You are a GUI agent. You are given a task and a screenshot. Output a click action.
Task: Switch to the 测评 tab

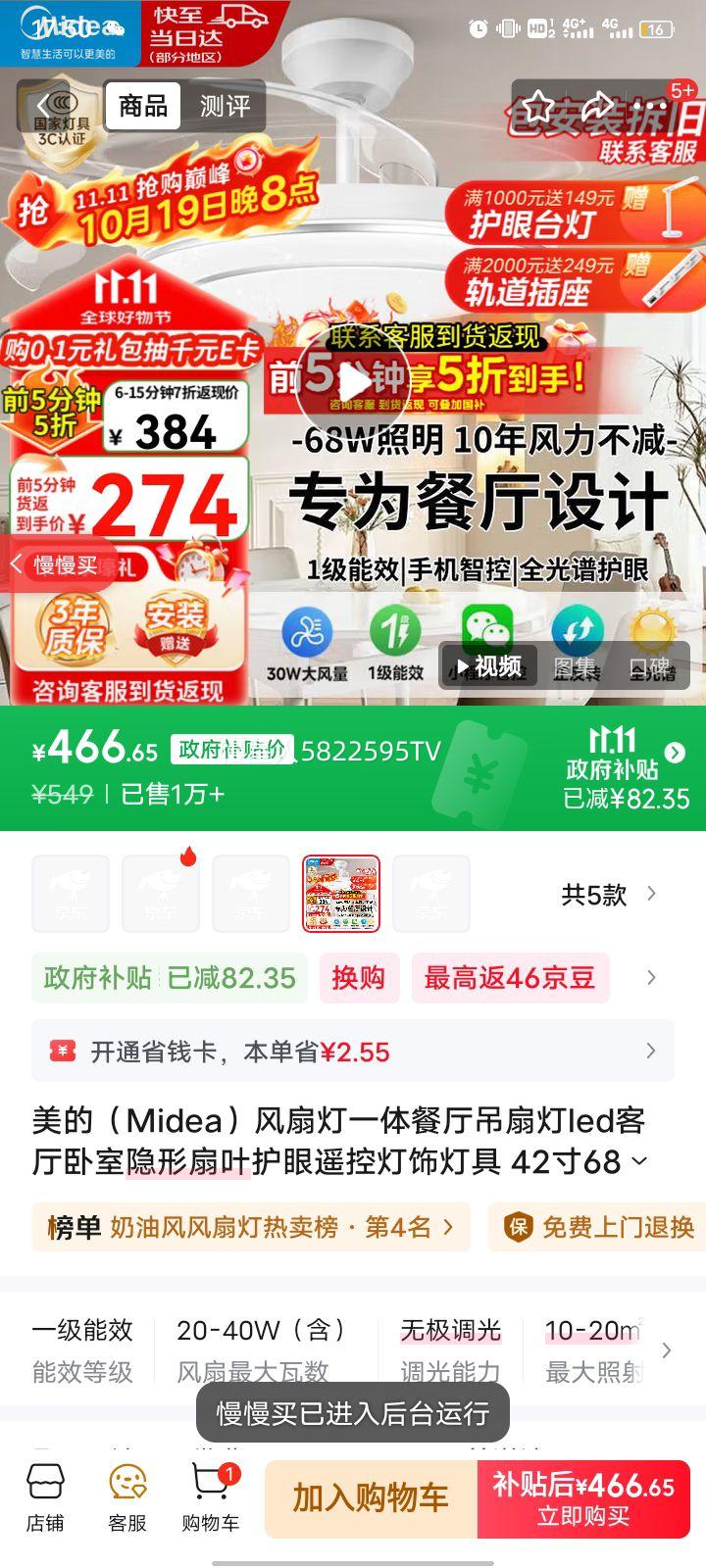(225, 106)
